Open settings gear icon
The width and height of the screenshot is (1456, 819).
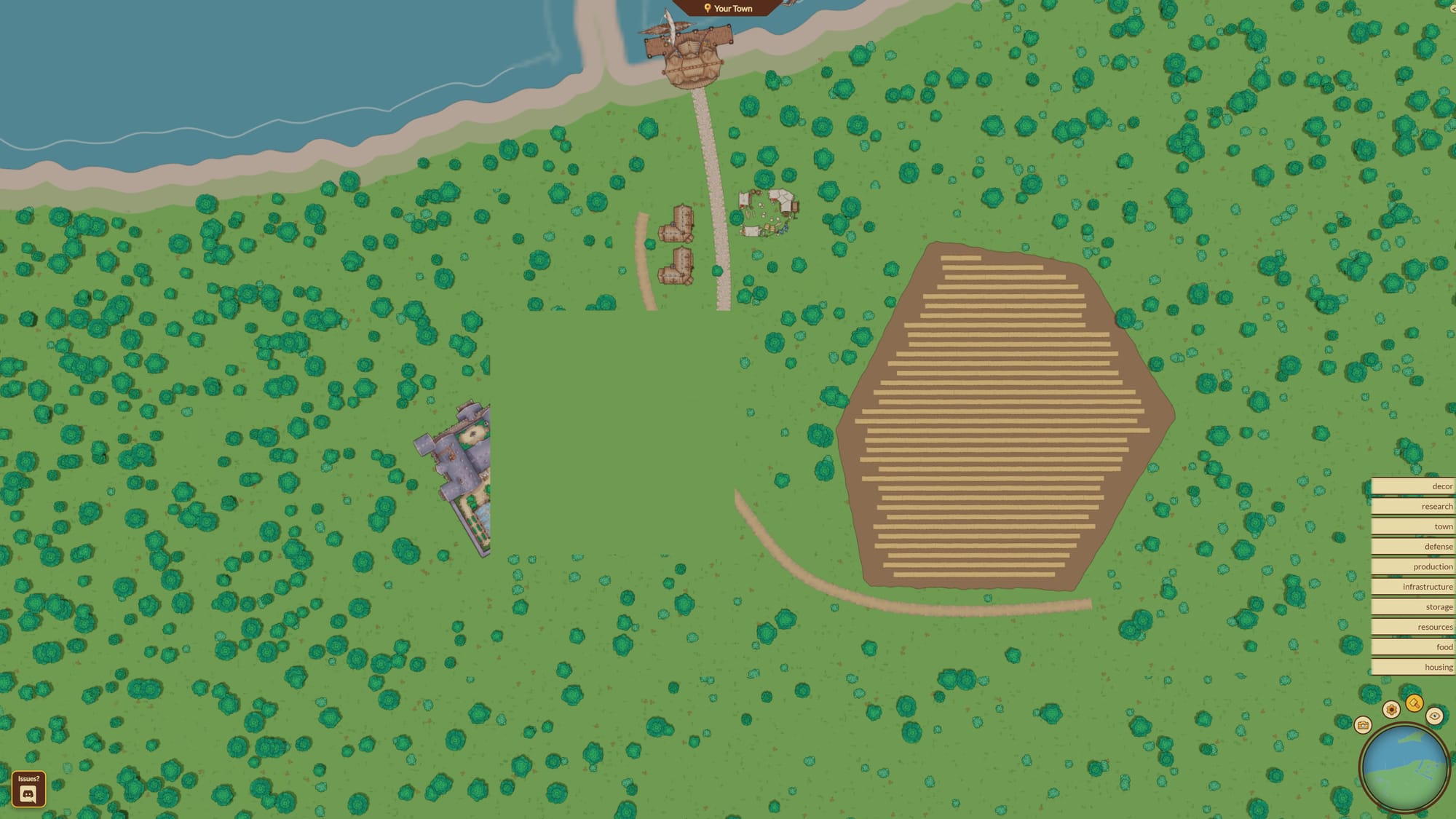pos(1391,709)
